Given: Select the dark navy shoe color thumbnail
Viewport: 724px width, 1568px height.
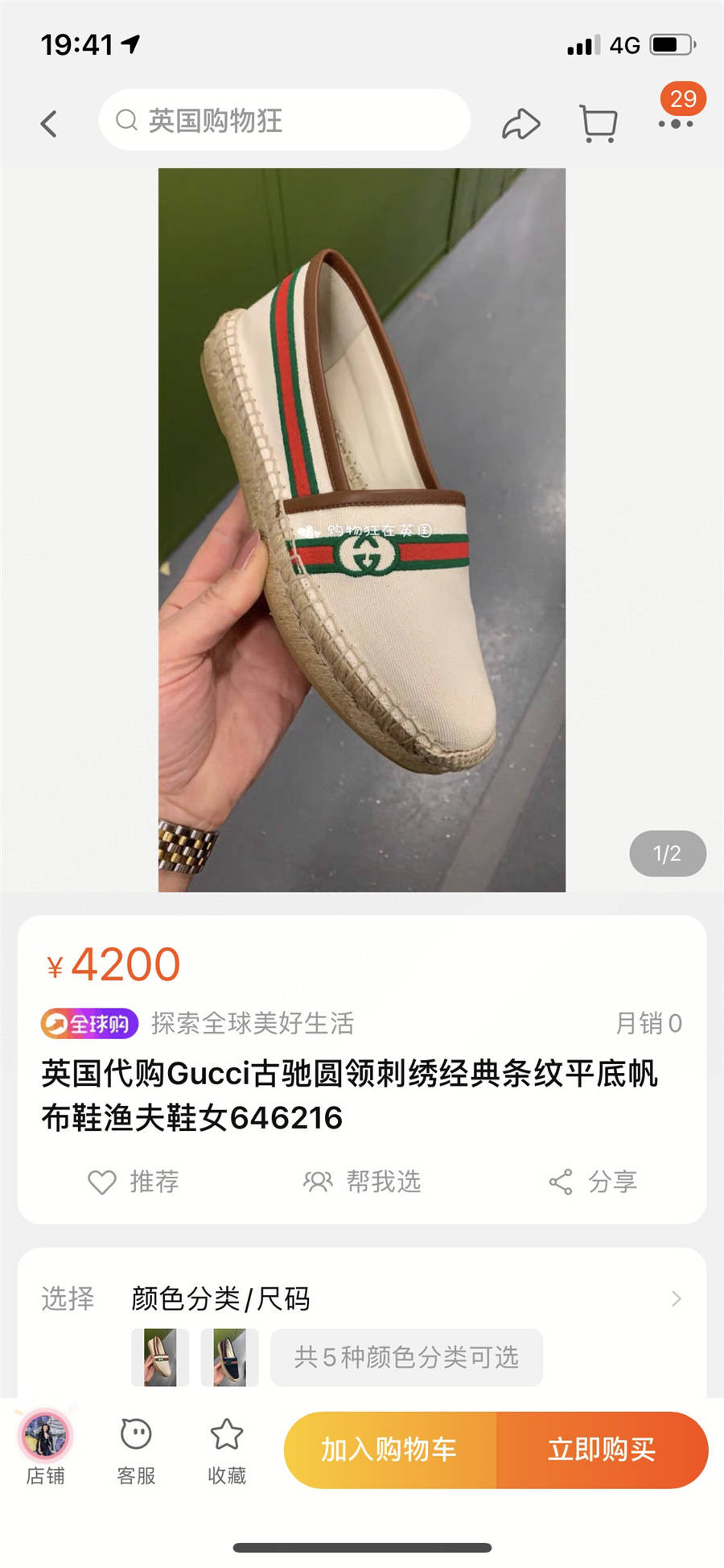Looking at the screenshot, I should [x=230, y=1357].
